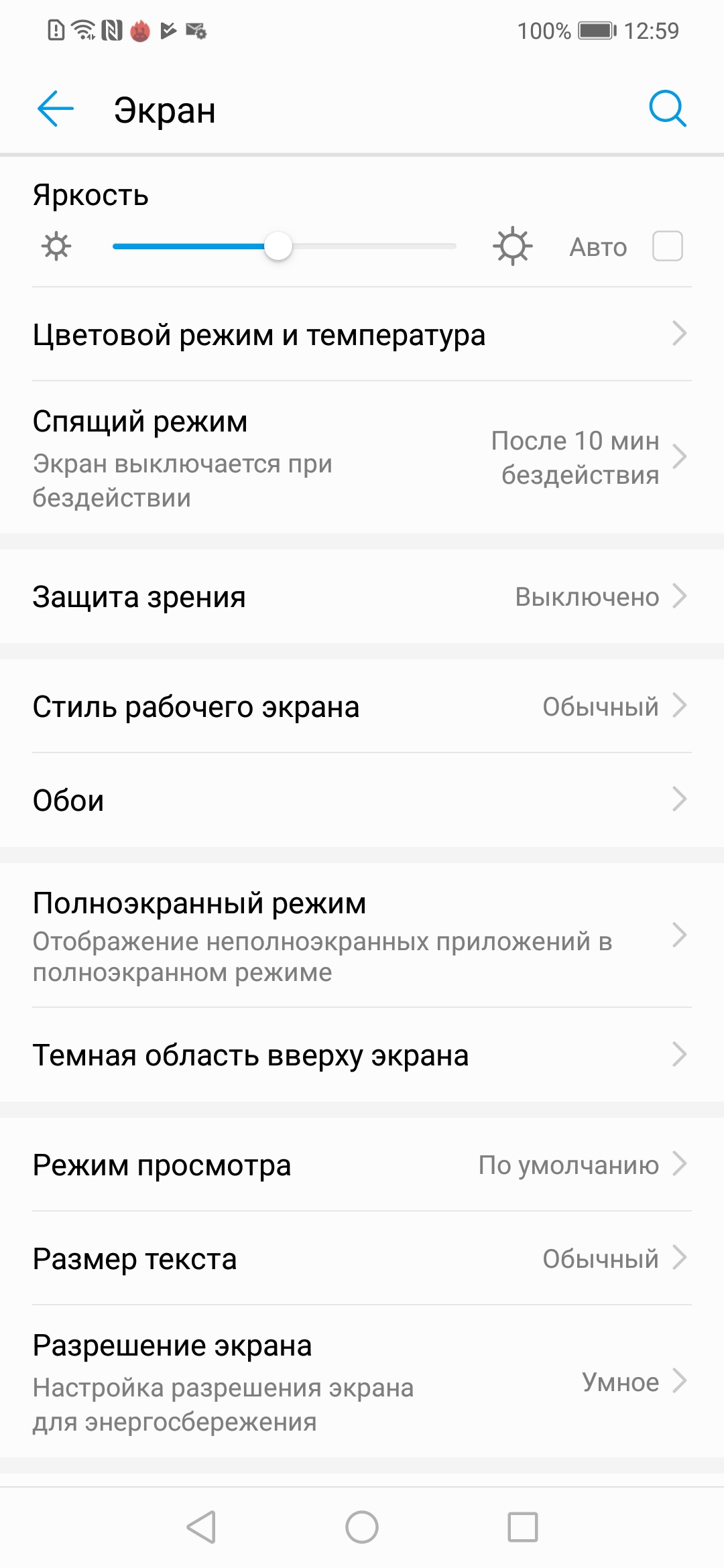Open Темная область вверху экрана

pyautogui.click(x=362, y=1055)
